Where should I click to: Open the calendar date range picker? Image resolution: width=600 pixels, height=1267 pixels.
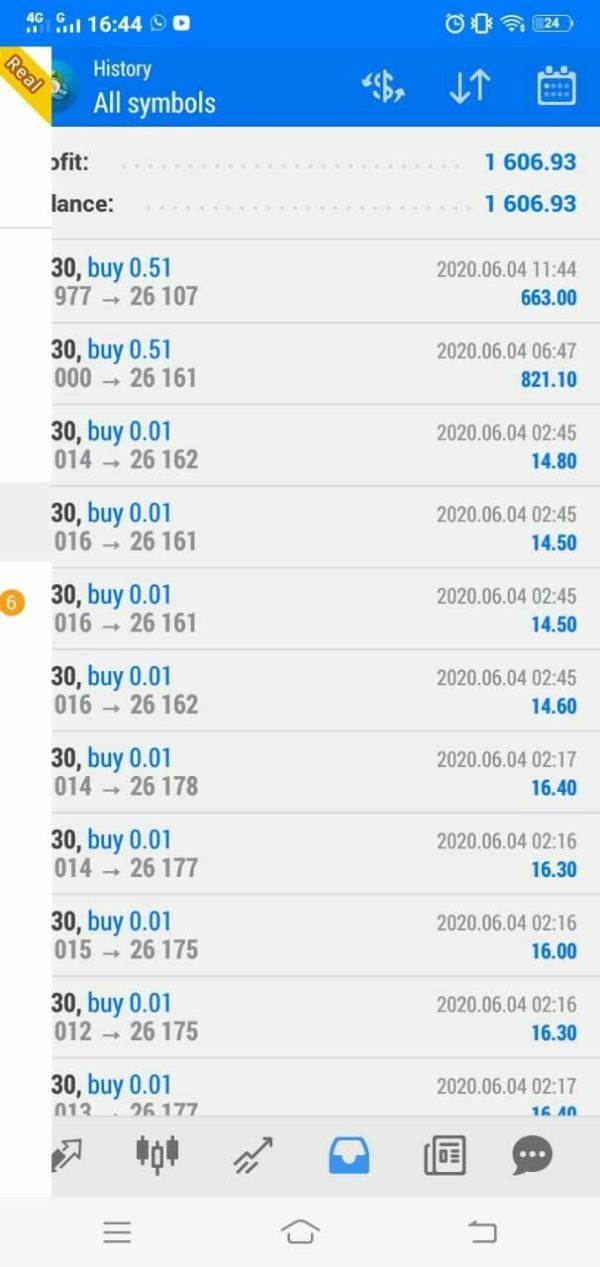556,88
